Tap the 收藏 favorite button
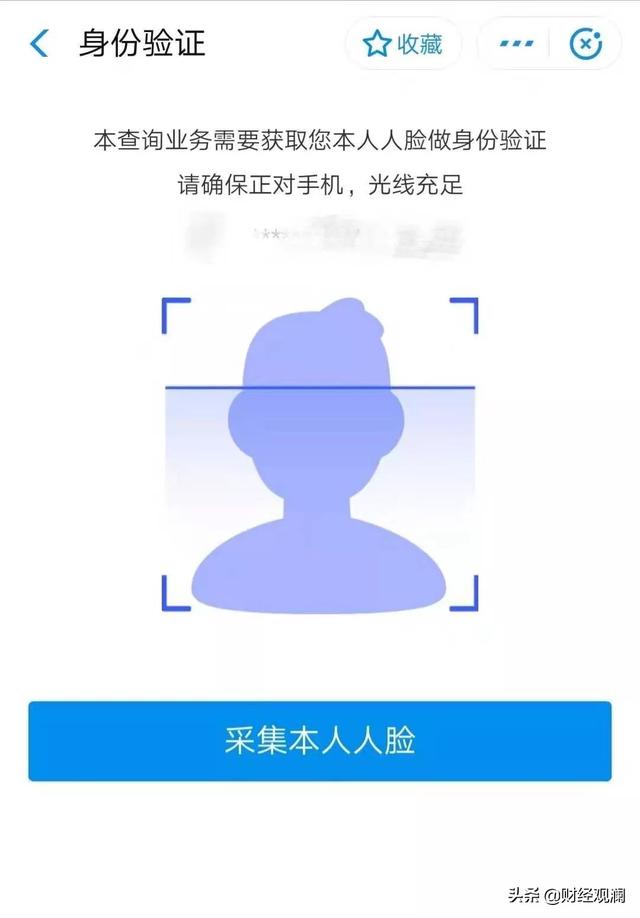This screenshot has height=918, width=640. click(404, 45)
